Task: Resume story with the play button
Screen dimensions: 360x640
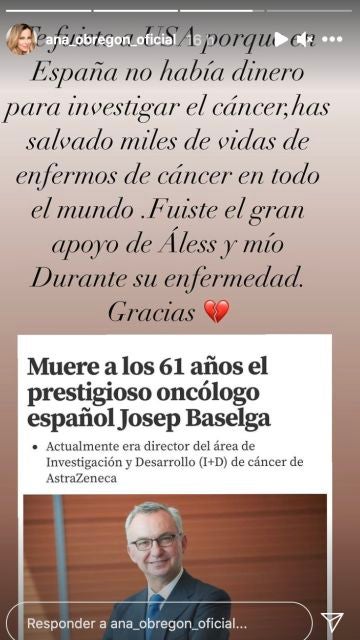Action: pos(281,39)
